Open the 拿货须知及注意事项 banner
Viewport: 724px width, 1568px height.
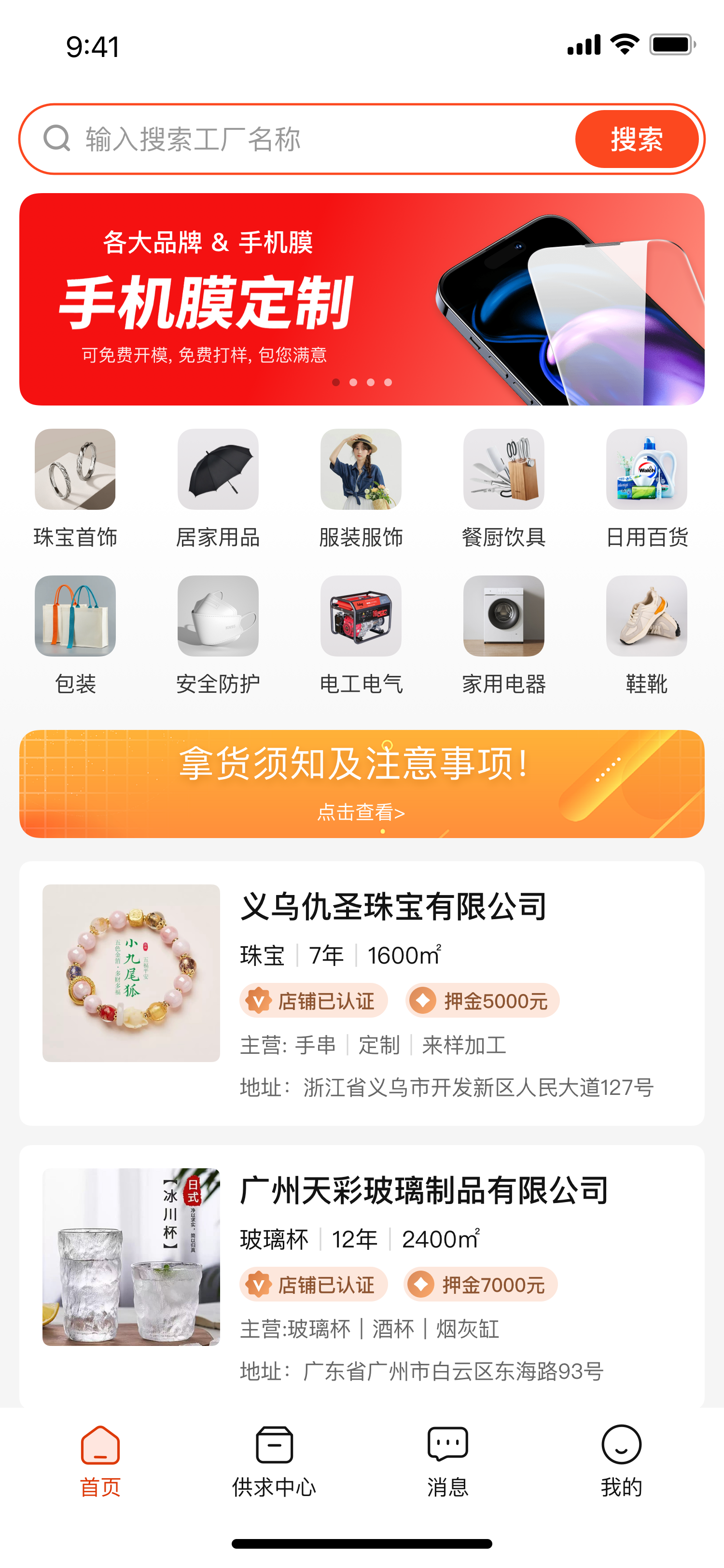[362, 784]
